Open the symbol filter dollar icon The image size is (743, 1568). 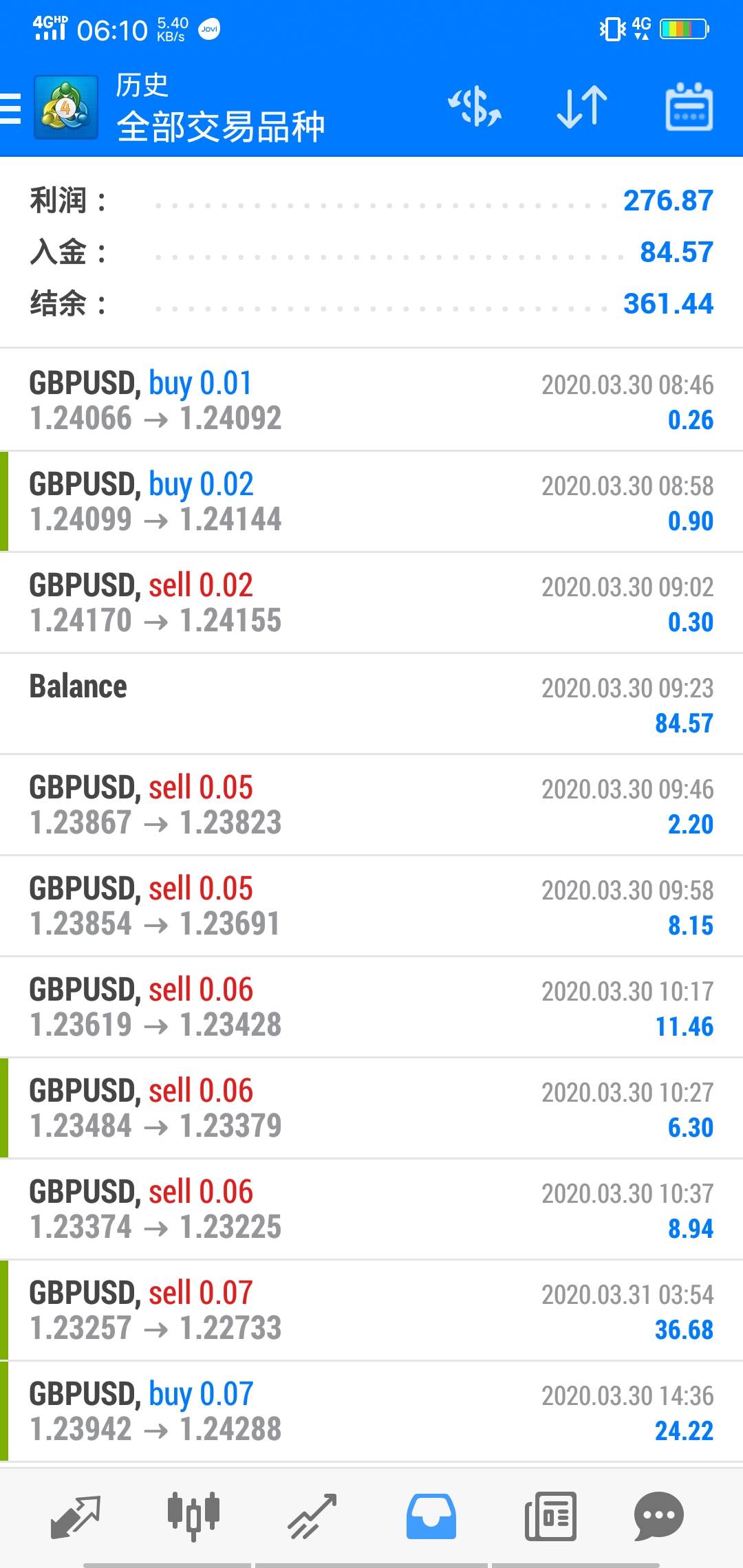point(475,107)
